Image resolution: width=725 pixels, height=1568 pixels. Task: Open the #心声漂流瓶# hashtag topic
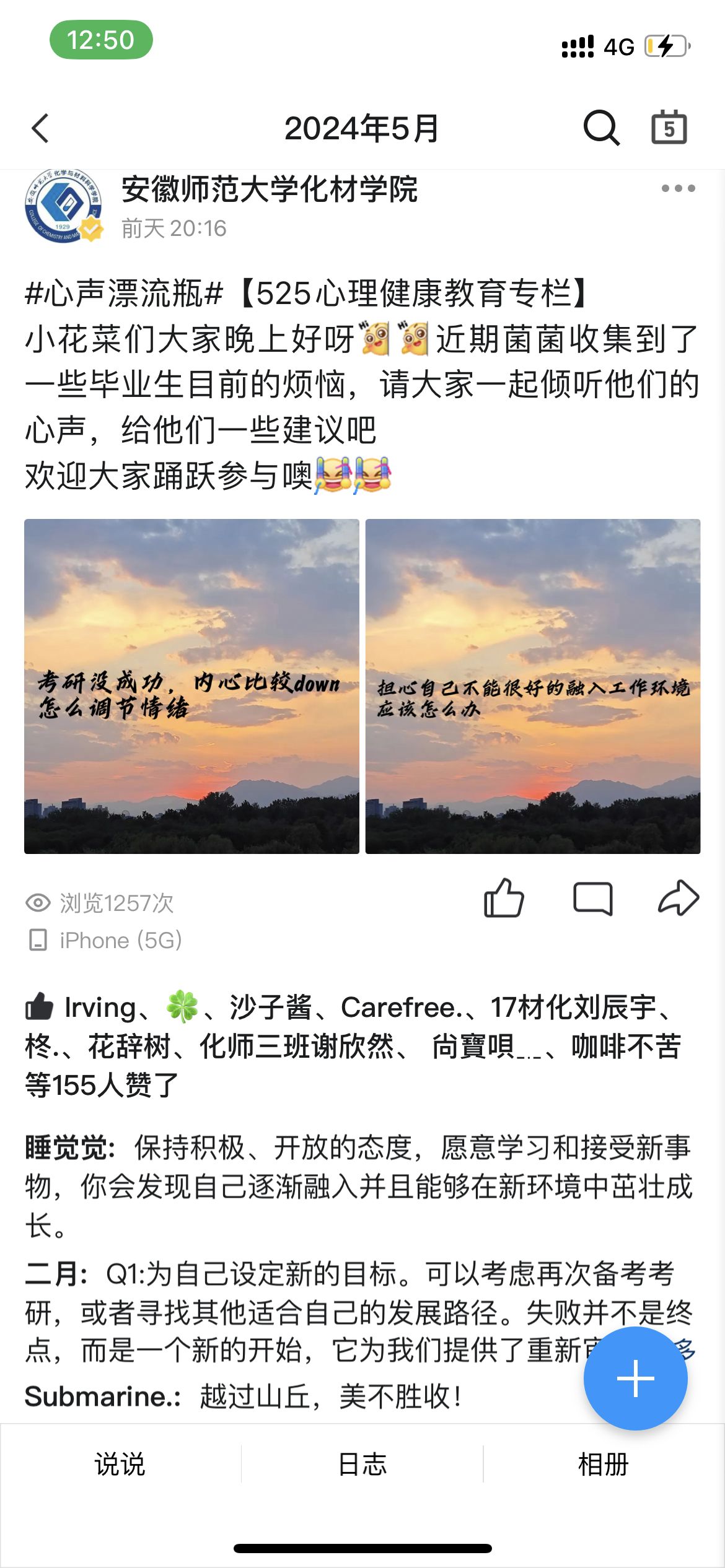pos(124,293)
